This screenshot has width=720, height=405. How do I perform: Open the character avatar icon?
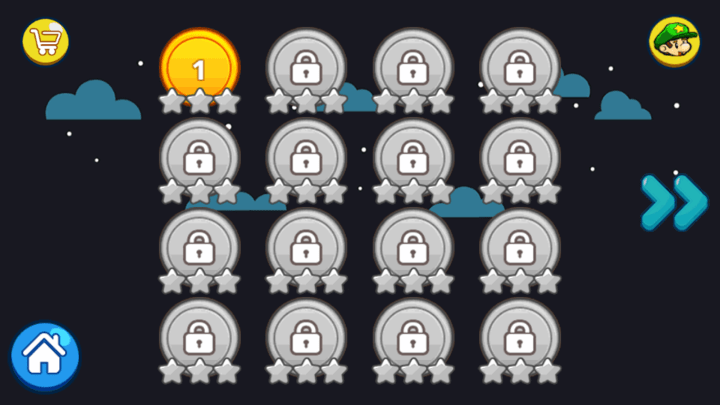point(674,41)
